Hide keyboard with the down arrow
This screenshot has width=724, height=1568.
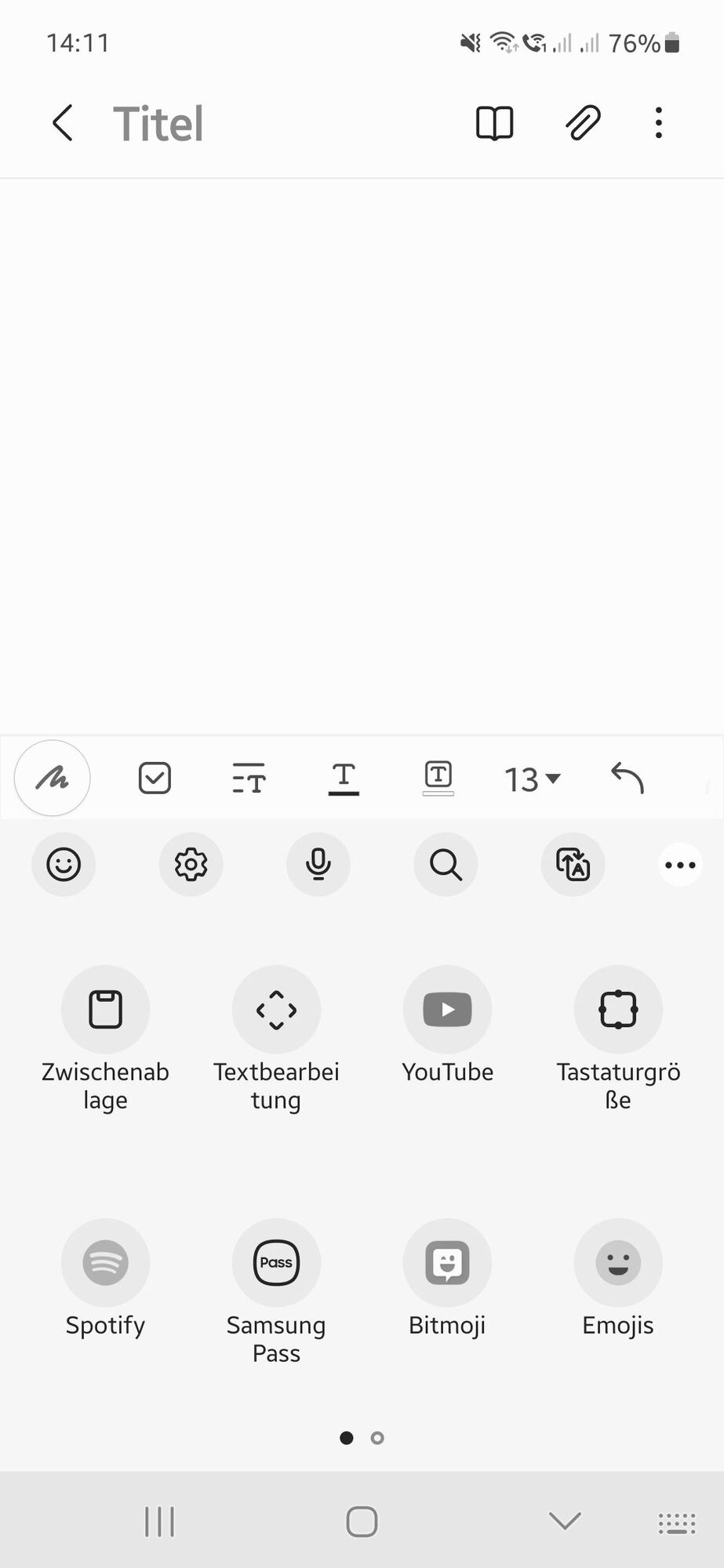(565, 1521)
